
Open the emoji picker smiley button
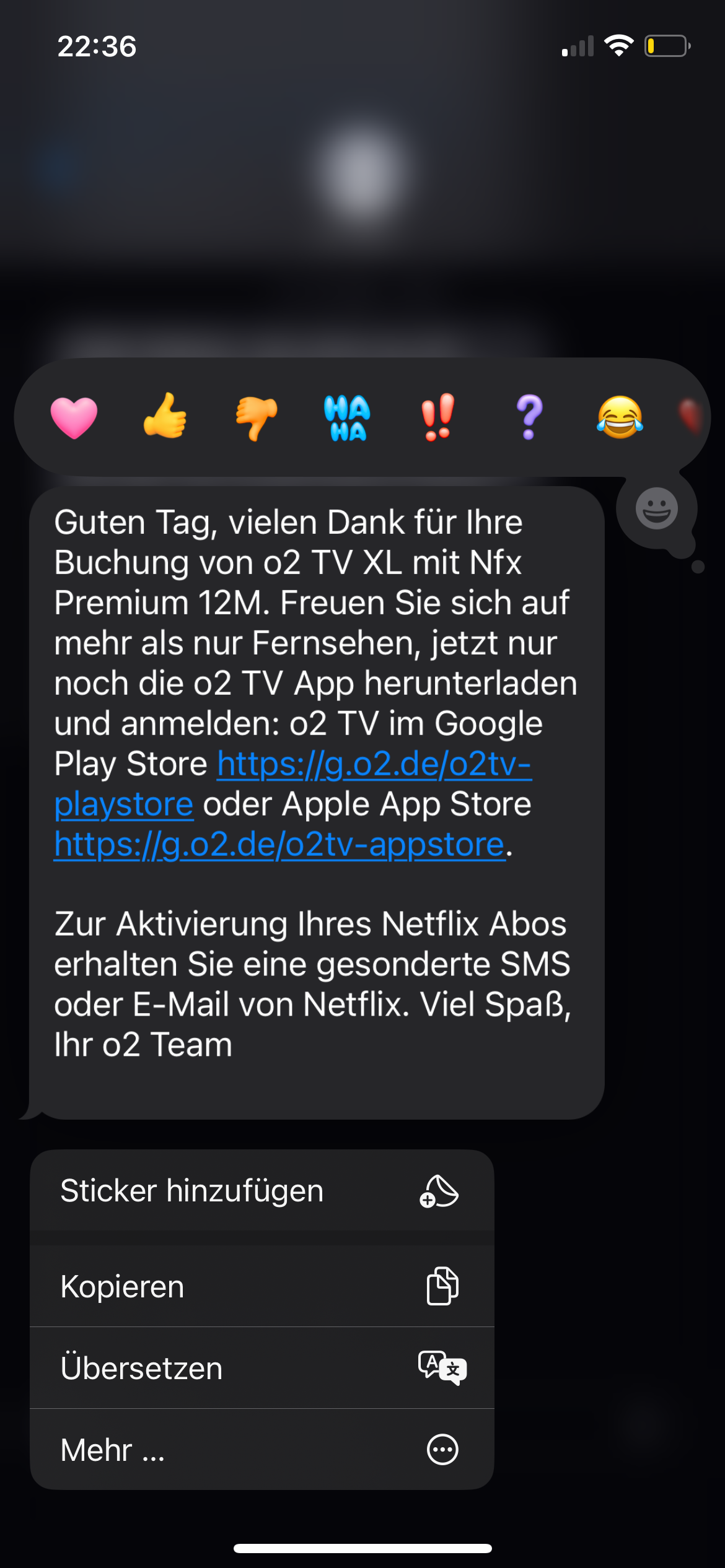[657, 508]
